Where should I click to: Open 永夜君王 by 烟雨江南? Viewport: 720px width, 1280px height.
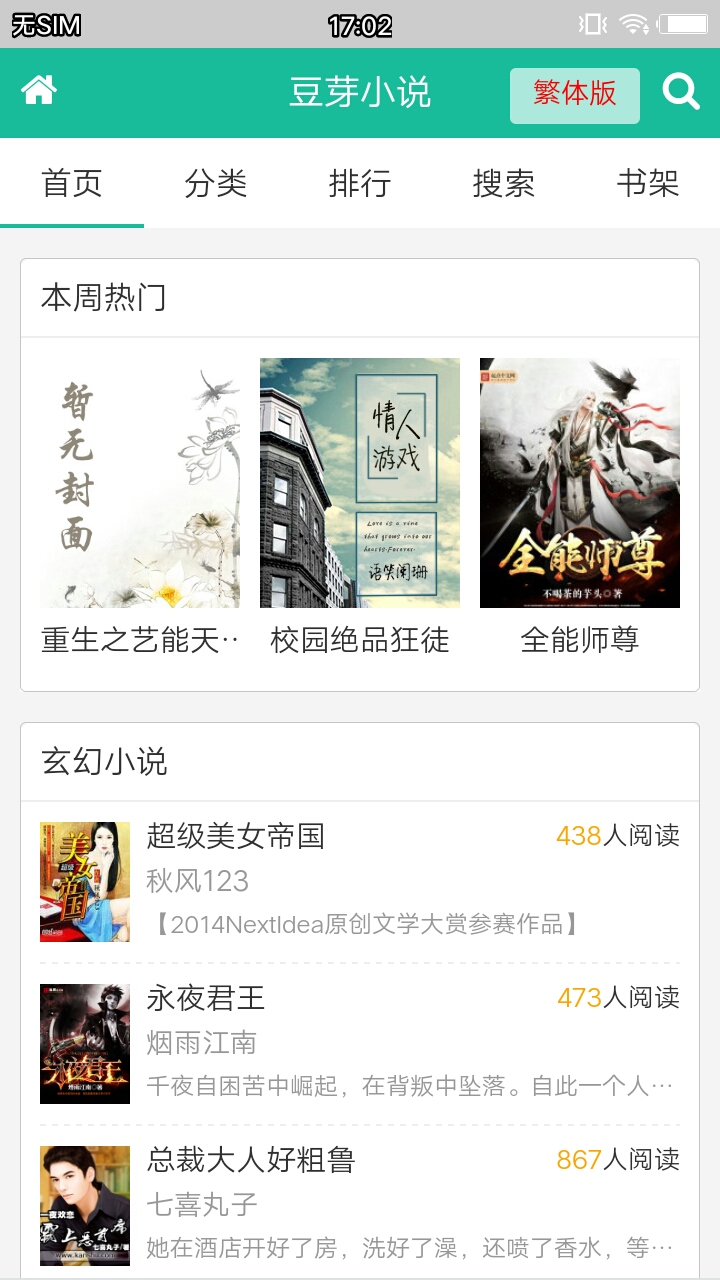[360, 1042]
